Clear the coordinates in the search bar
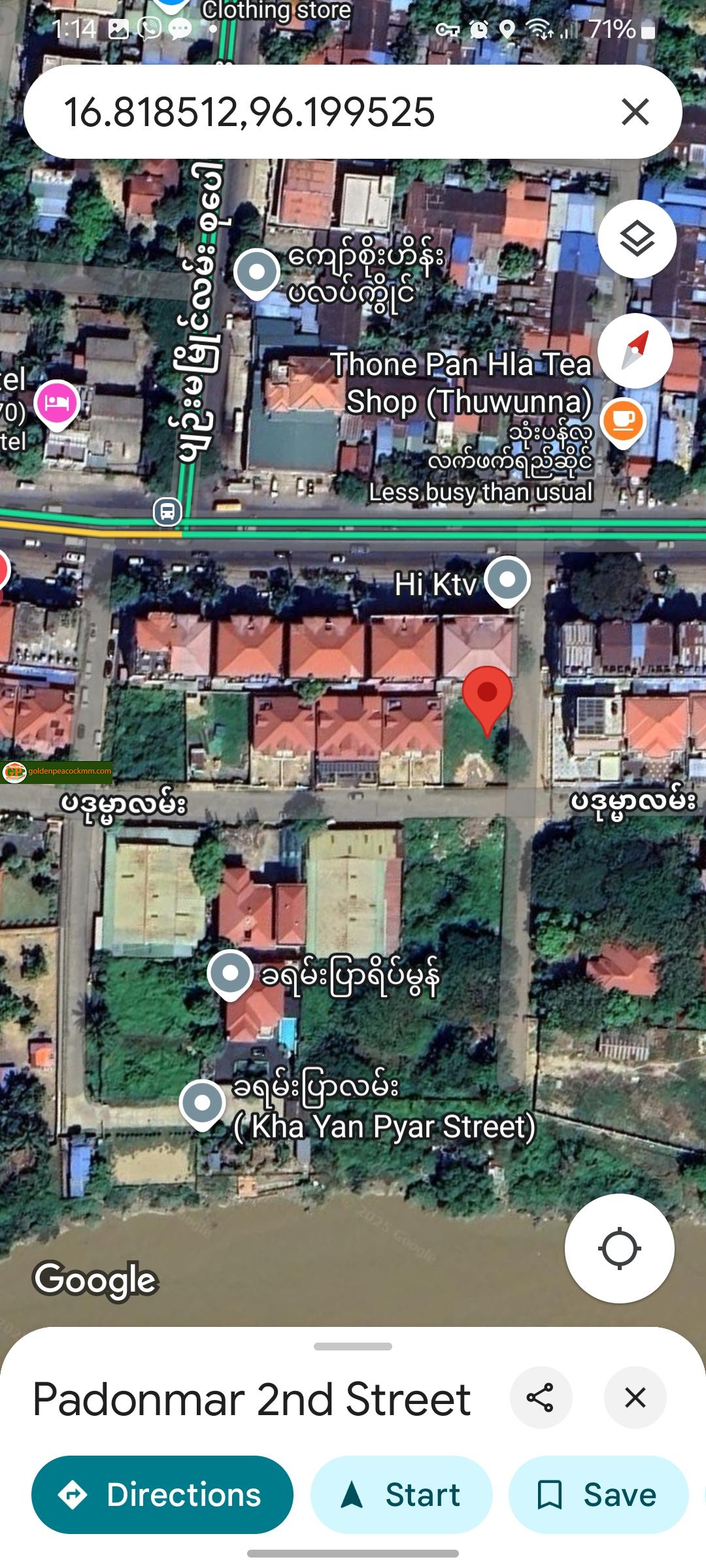 (x=635, y=112)
